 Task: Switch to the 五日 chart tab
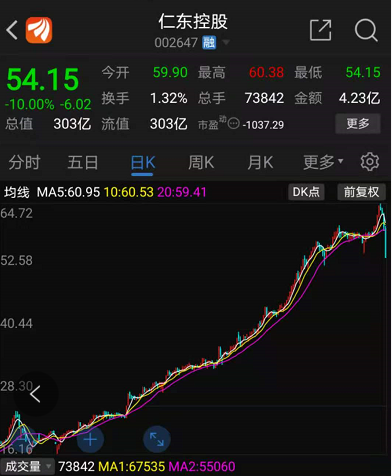(x=83, y=163)
